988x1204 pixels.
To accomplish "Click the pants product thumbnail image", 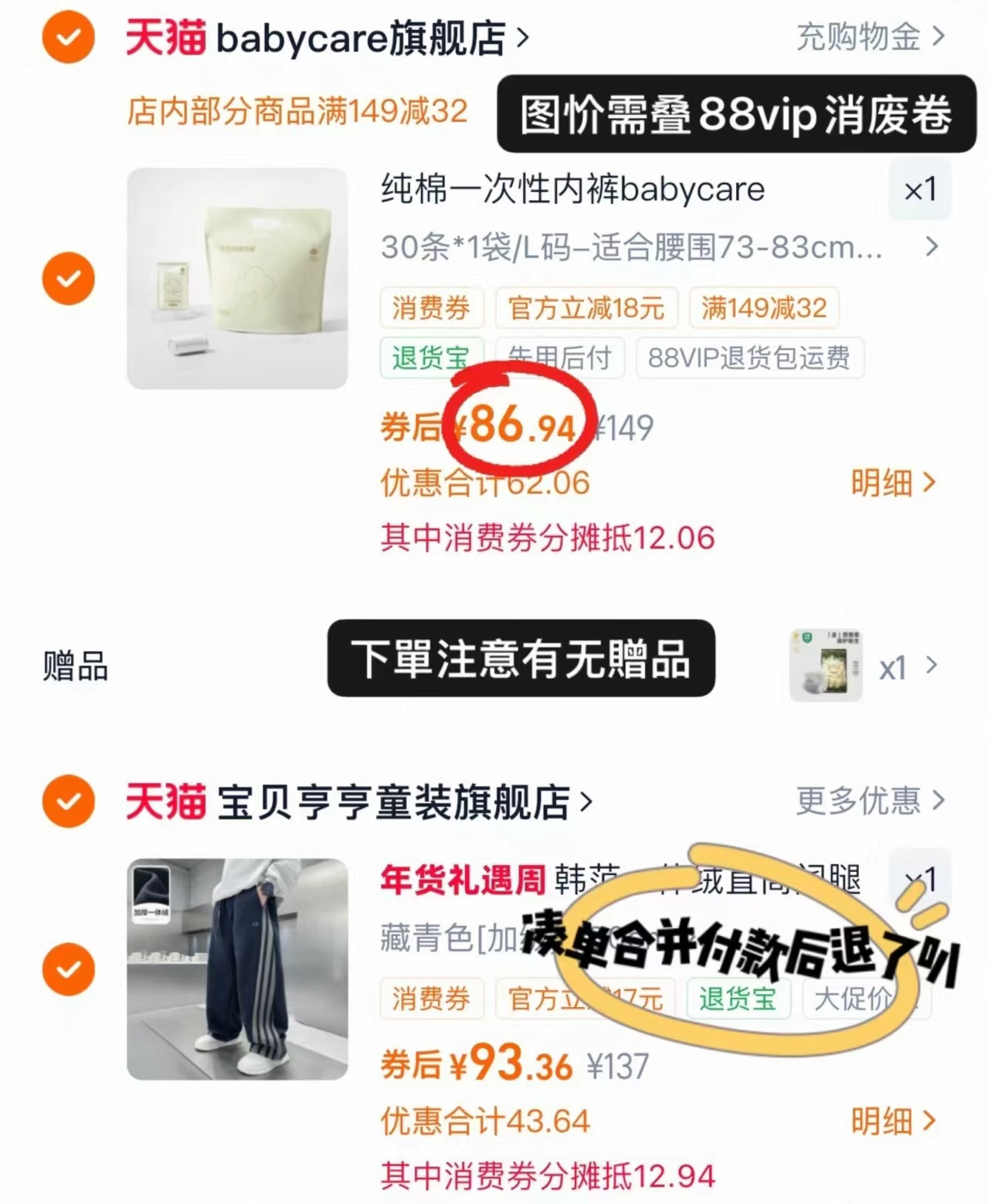I will pyautogui.click(x=236, y=968).
